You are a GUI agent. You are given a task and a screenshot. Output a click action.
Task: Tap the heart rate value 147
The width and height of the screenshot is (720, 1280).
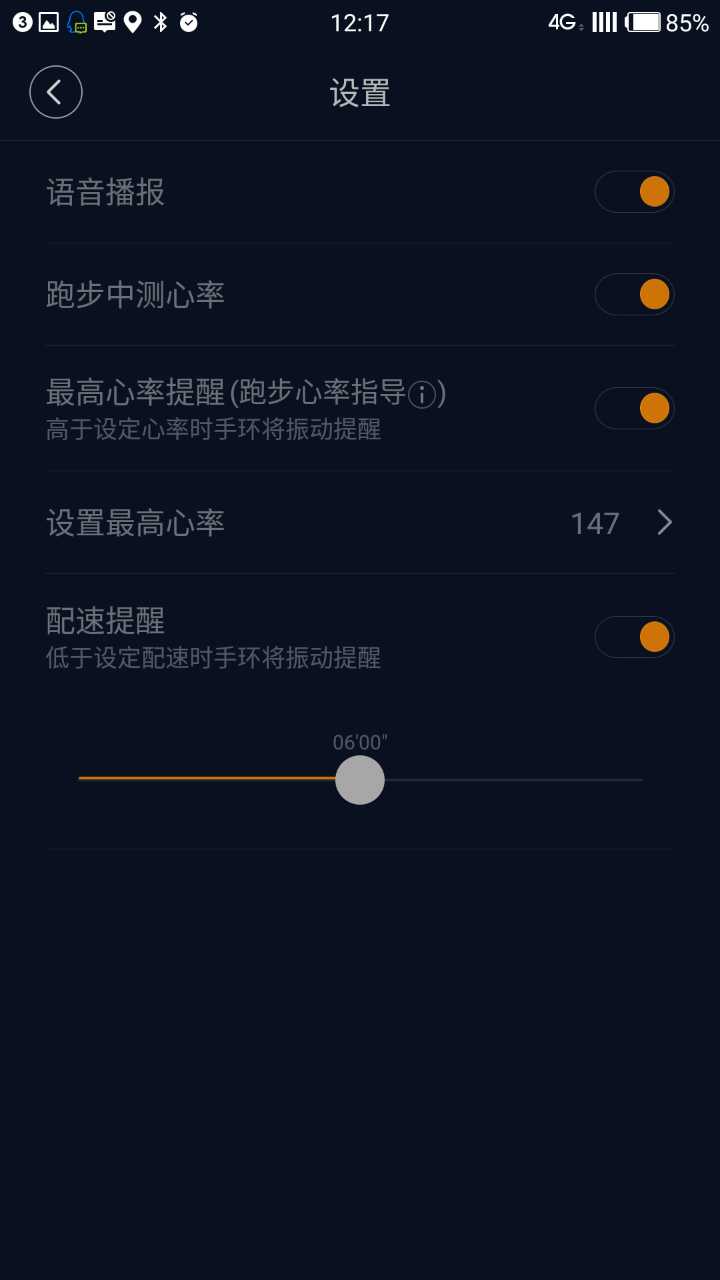click(x=594, y=523)
